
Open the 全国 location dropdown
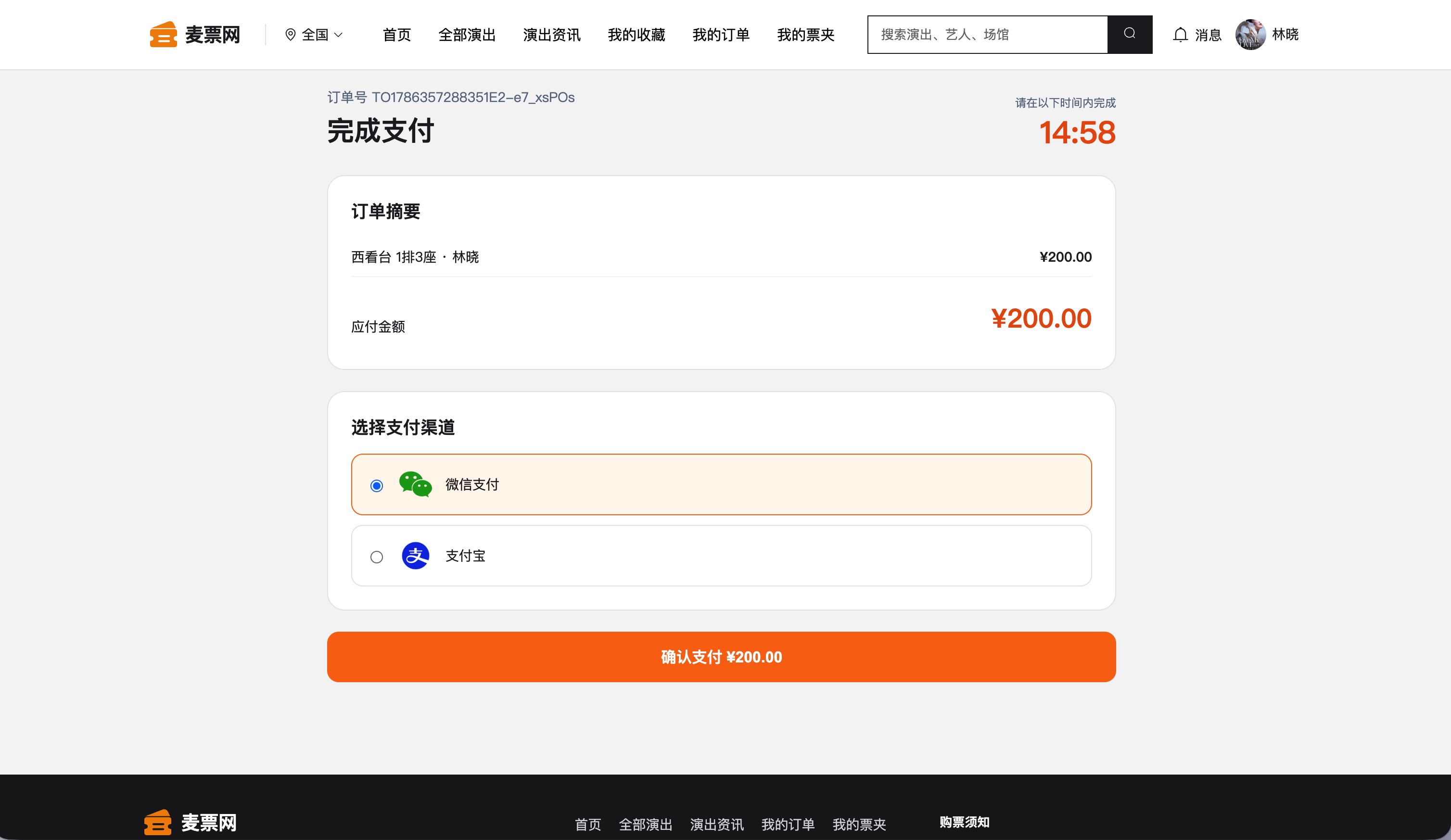314,35
